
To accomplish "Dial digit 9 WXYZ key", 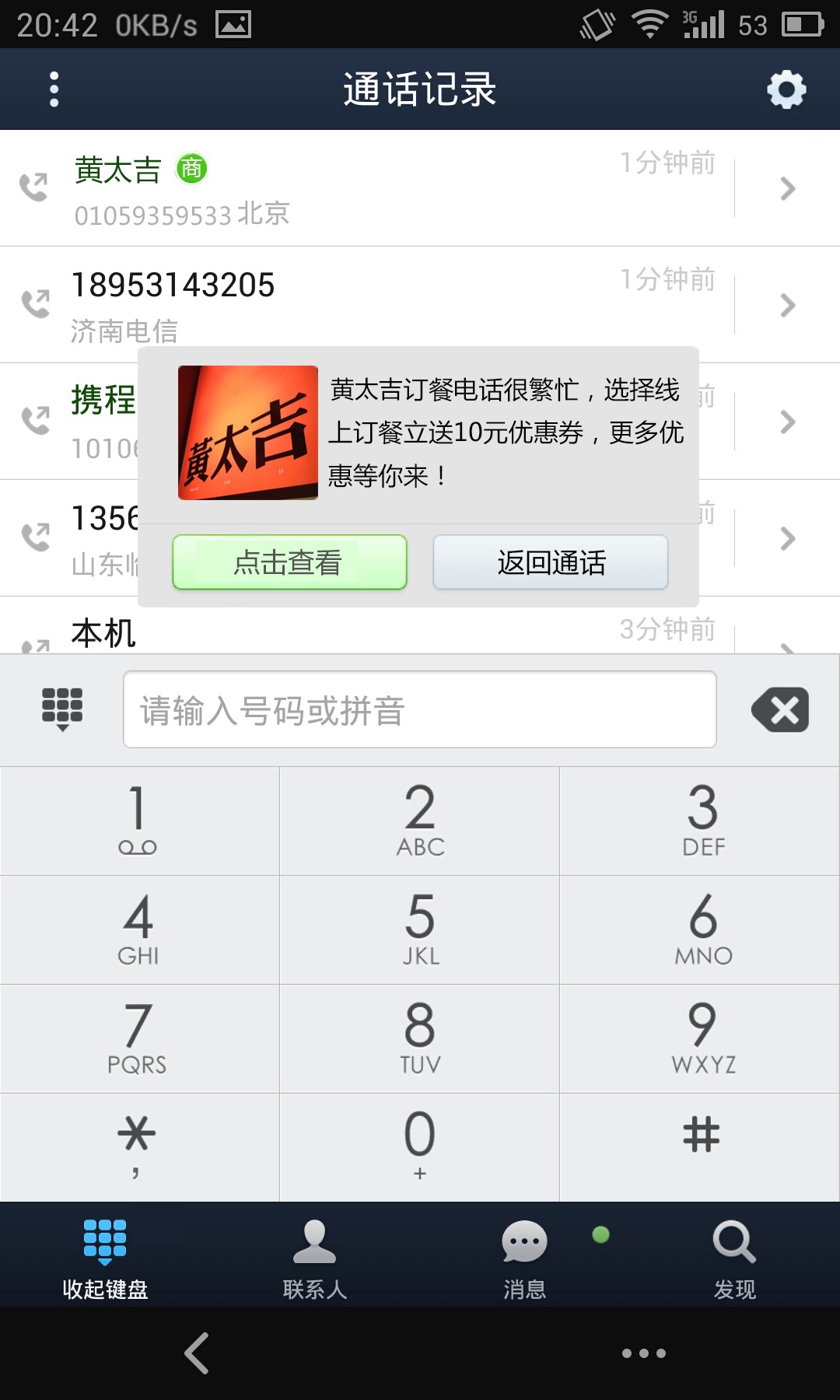I will [702, 1039].
